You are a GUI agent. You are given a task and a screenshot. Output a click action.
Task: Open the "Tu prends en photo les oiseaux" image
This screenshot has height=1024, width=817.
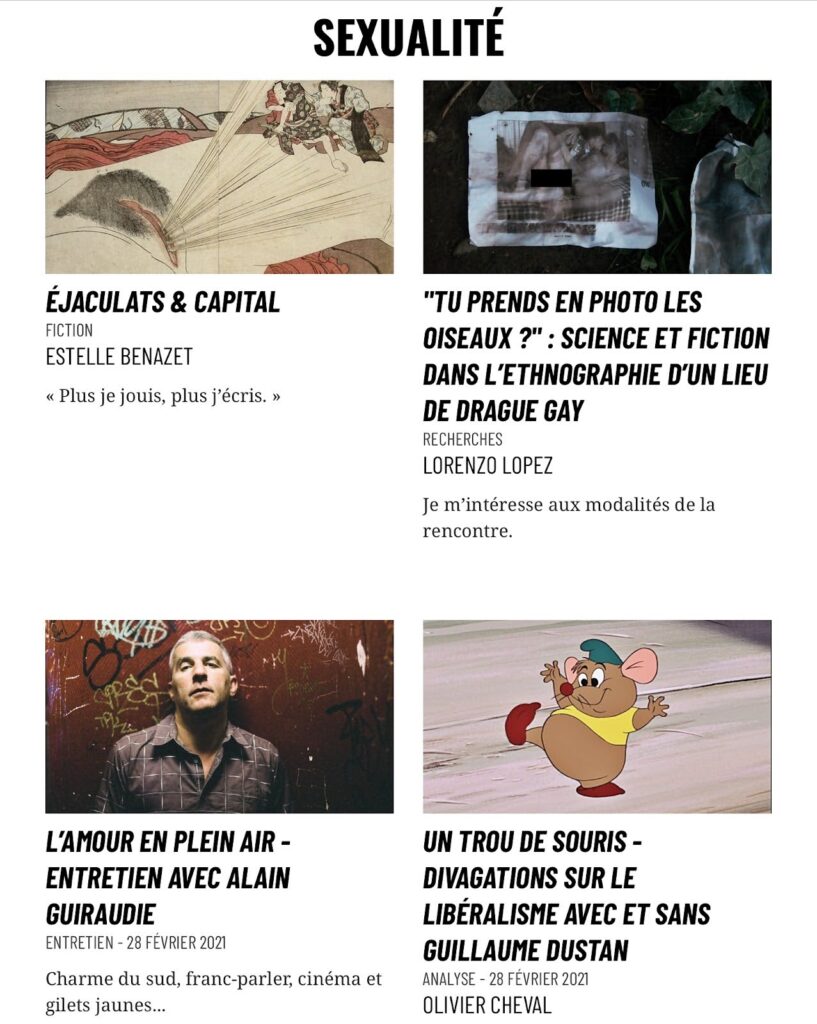pyautogui.click(x=597, y=177)
